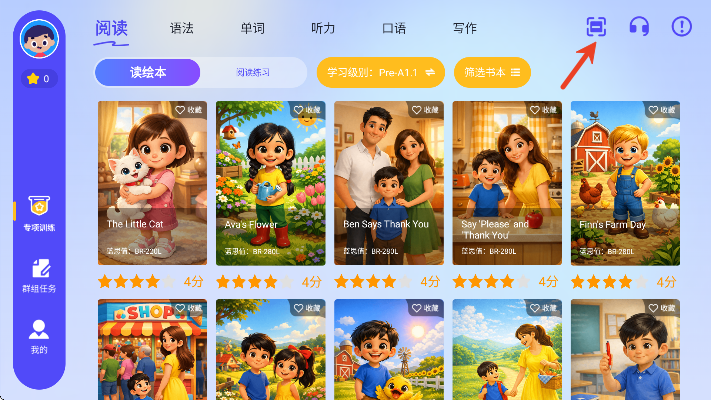Screen dimensions: 711x400
Task: Go to 群组任务 in sidebar
Action: (40, 276)
